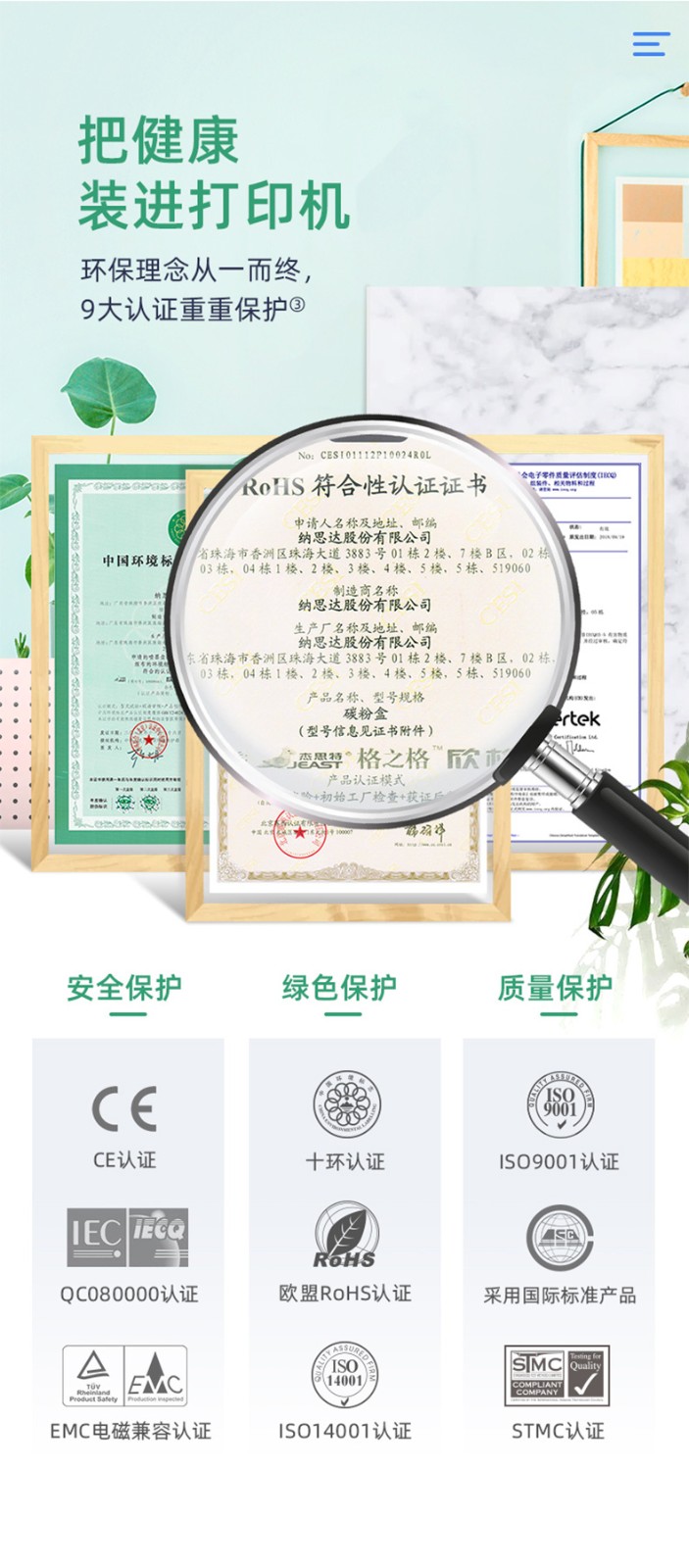Open the hamburger navigation menu
The image size is (689, 1568).
coord(651,43)
